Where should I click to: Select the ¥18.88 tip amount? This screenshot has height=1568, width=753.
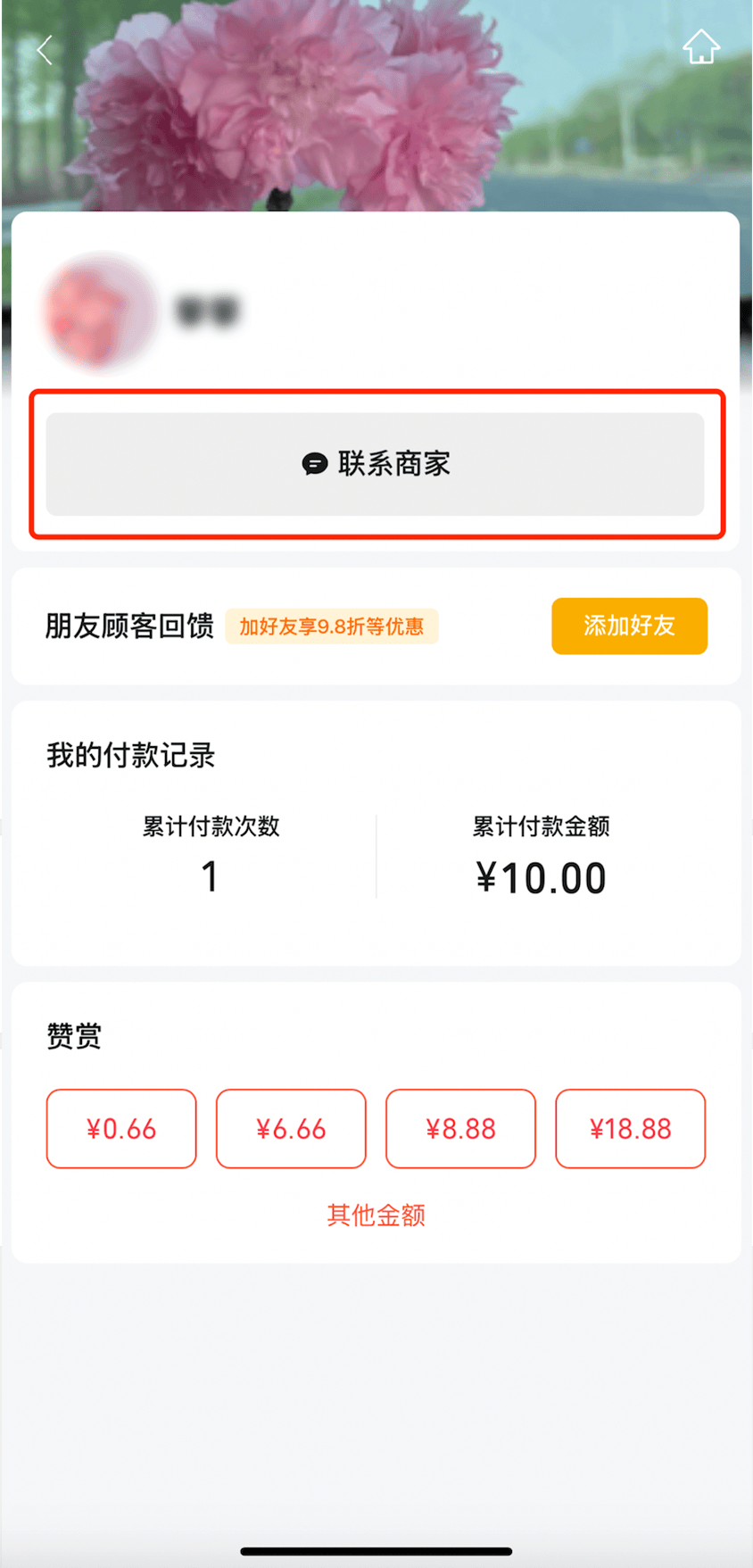pos(630,1128)
